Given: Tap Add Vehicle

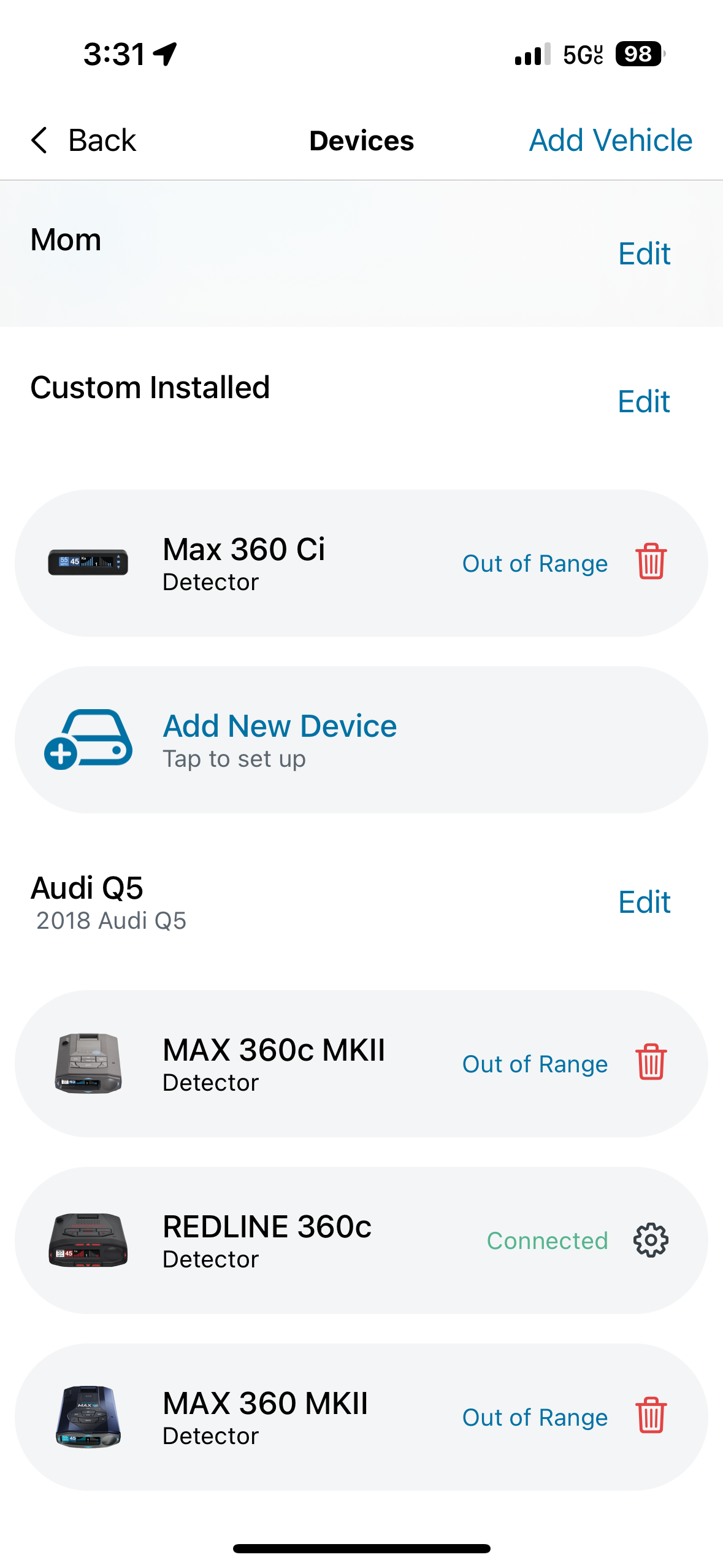Looking at the screenshot, I should [610, 140].
